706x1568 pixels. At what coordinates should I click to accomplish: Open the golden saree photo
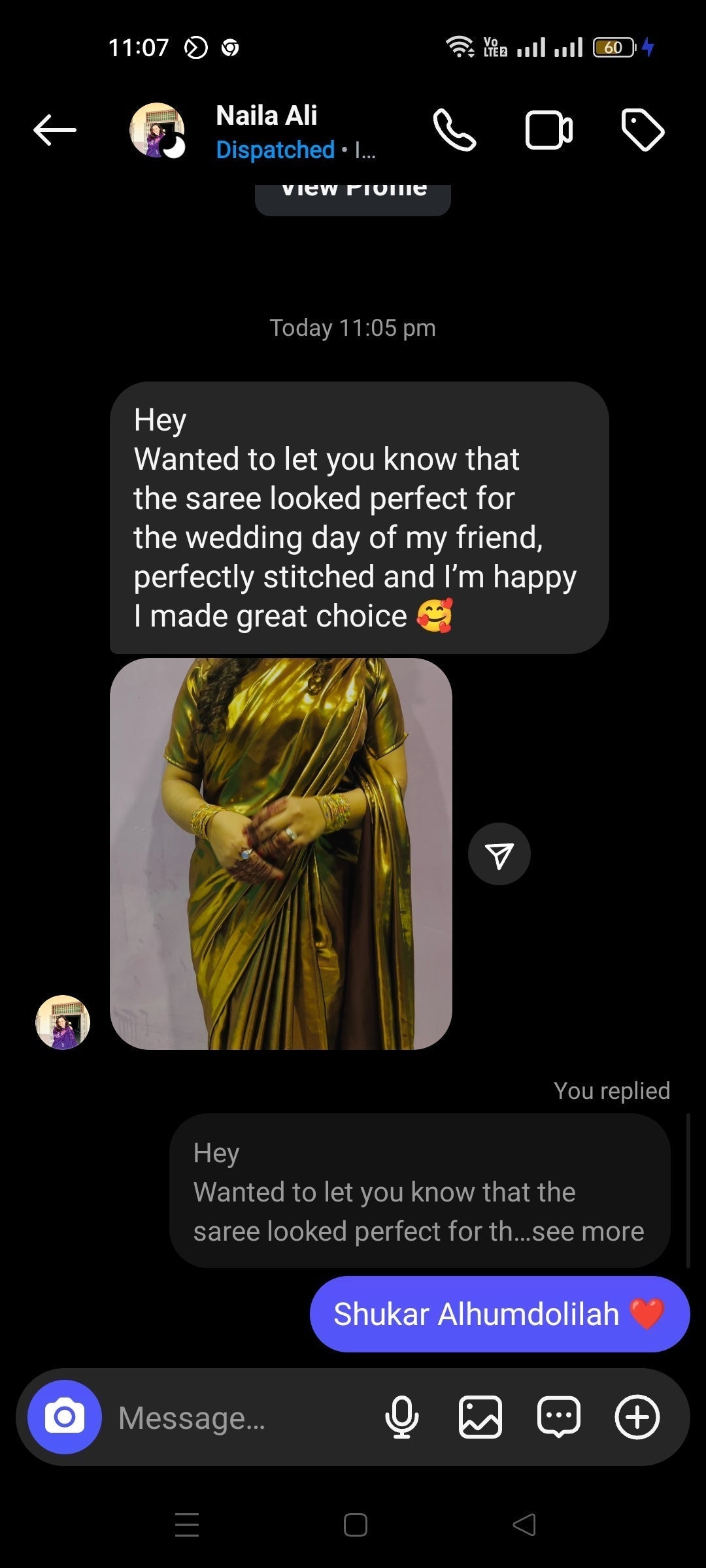pos(280,853)
